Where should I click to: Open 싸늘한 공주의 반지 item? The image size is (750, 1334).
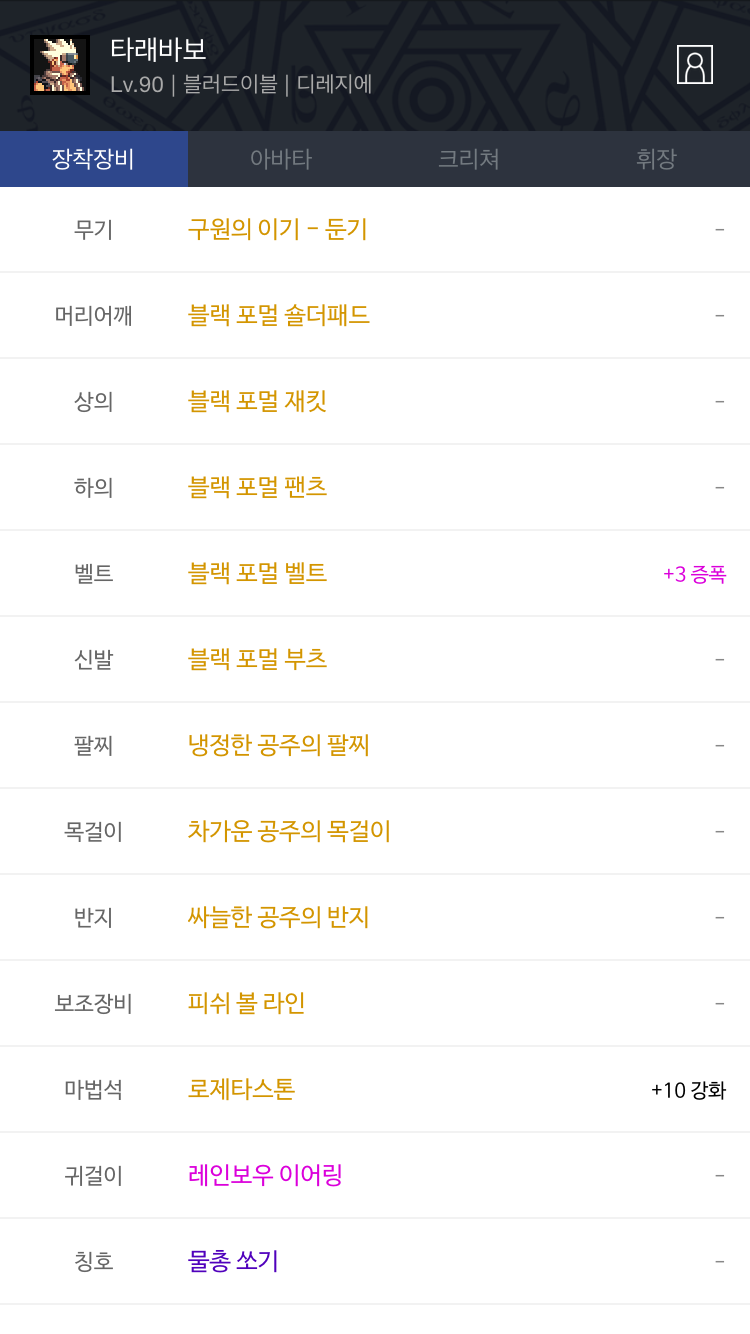coord(279,918)
